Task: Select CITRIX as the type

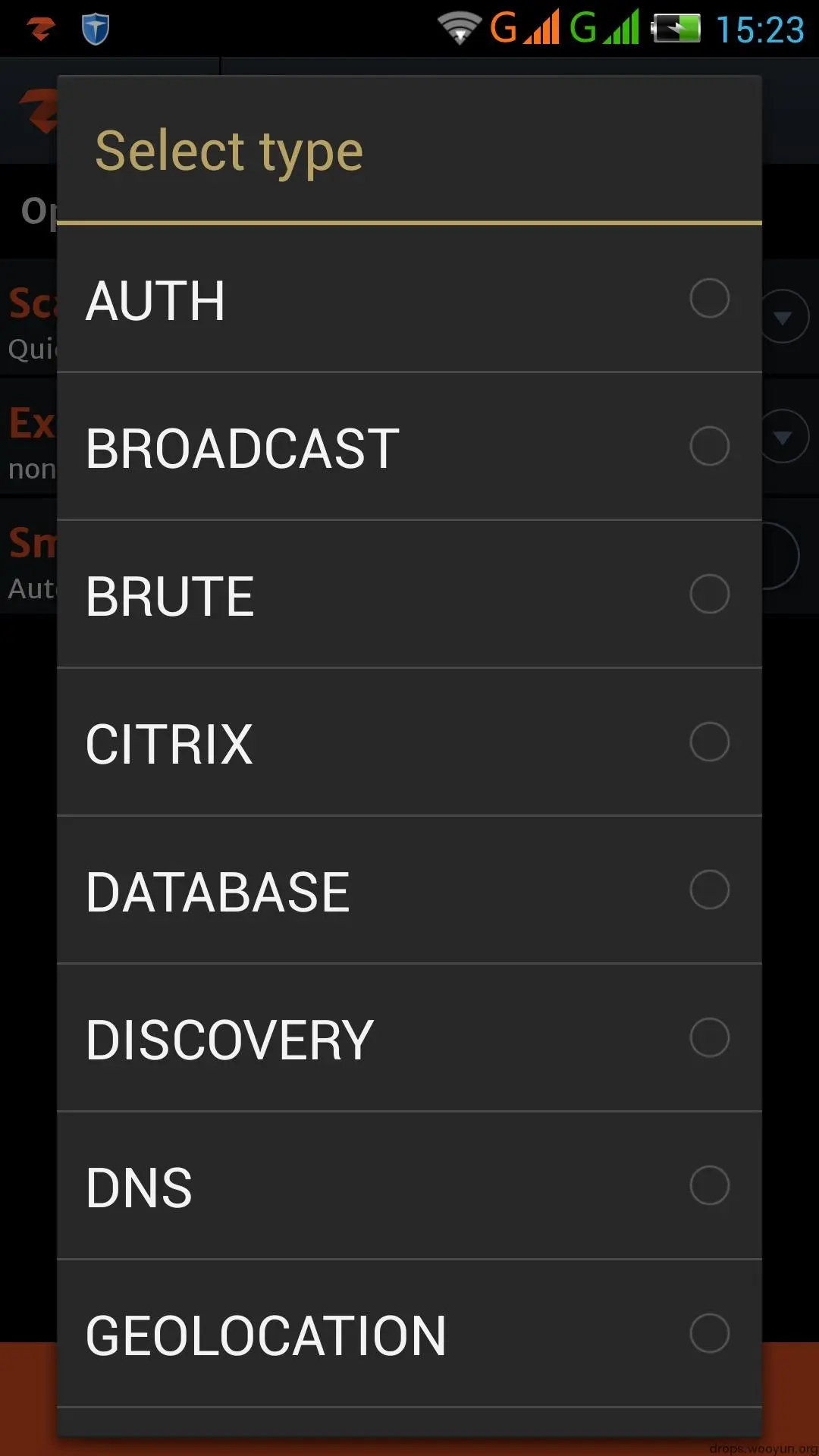Action: coord(408,743)
